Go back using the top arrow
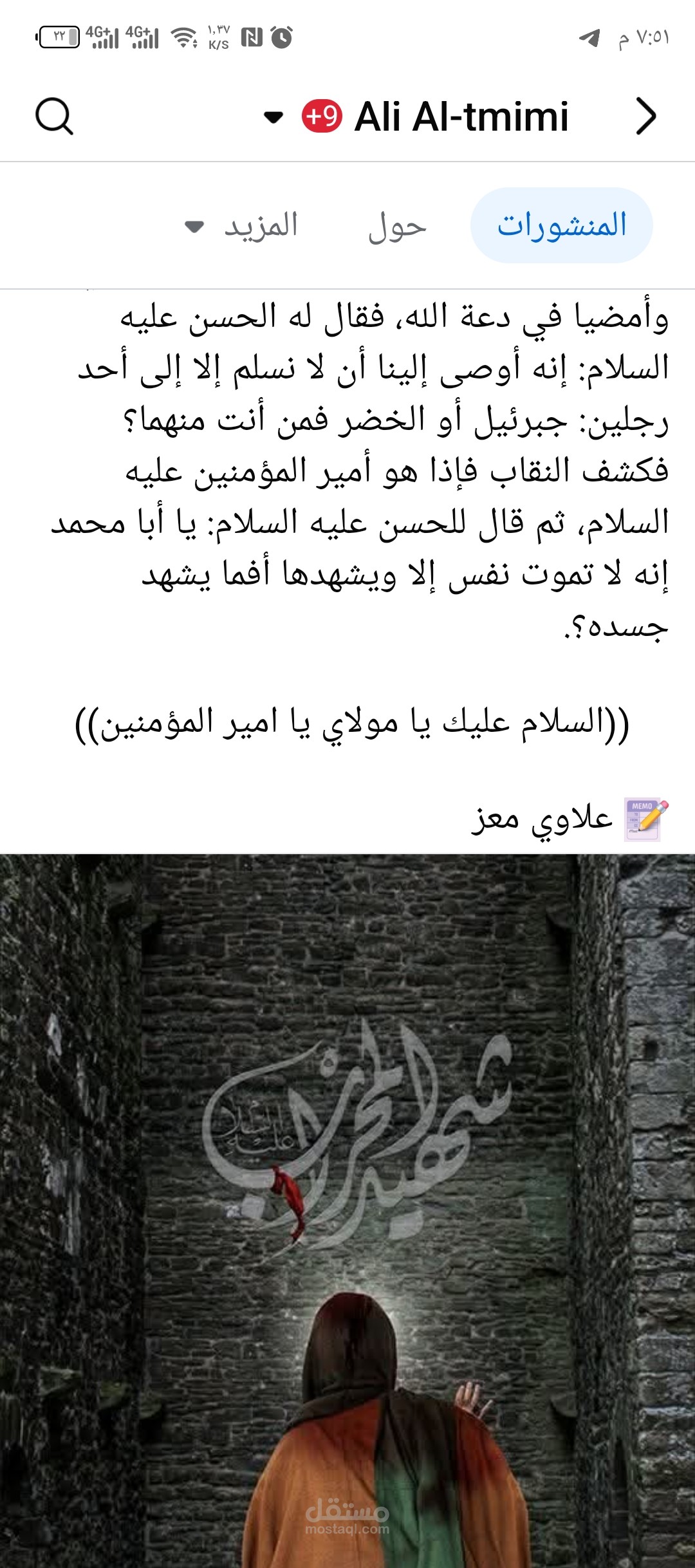This screenshot has height=1568, width=695. click(x=645, y=117)
